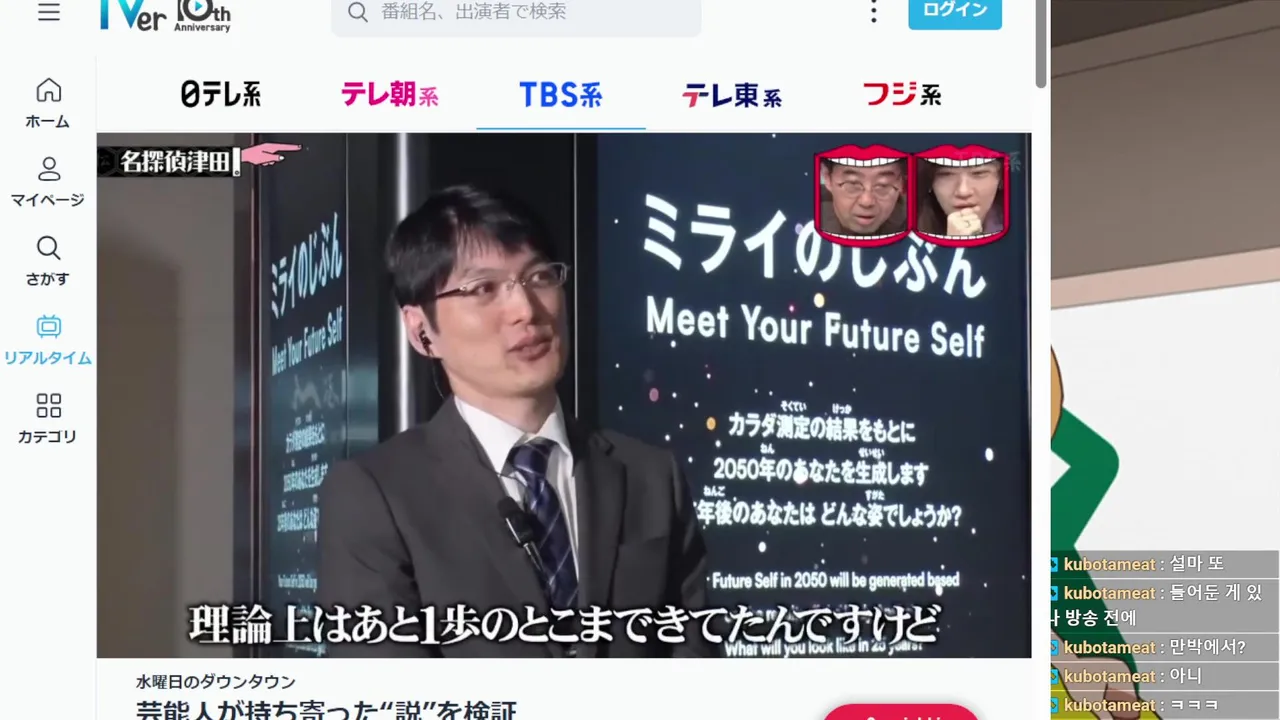Screen dimensions: 1280x720
Task: Open カテゴリ in the sidebar
Action: (x=48, y=419)
